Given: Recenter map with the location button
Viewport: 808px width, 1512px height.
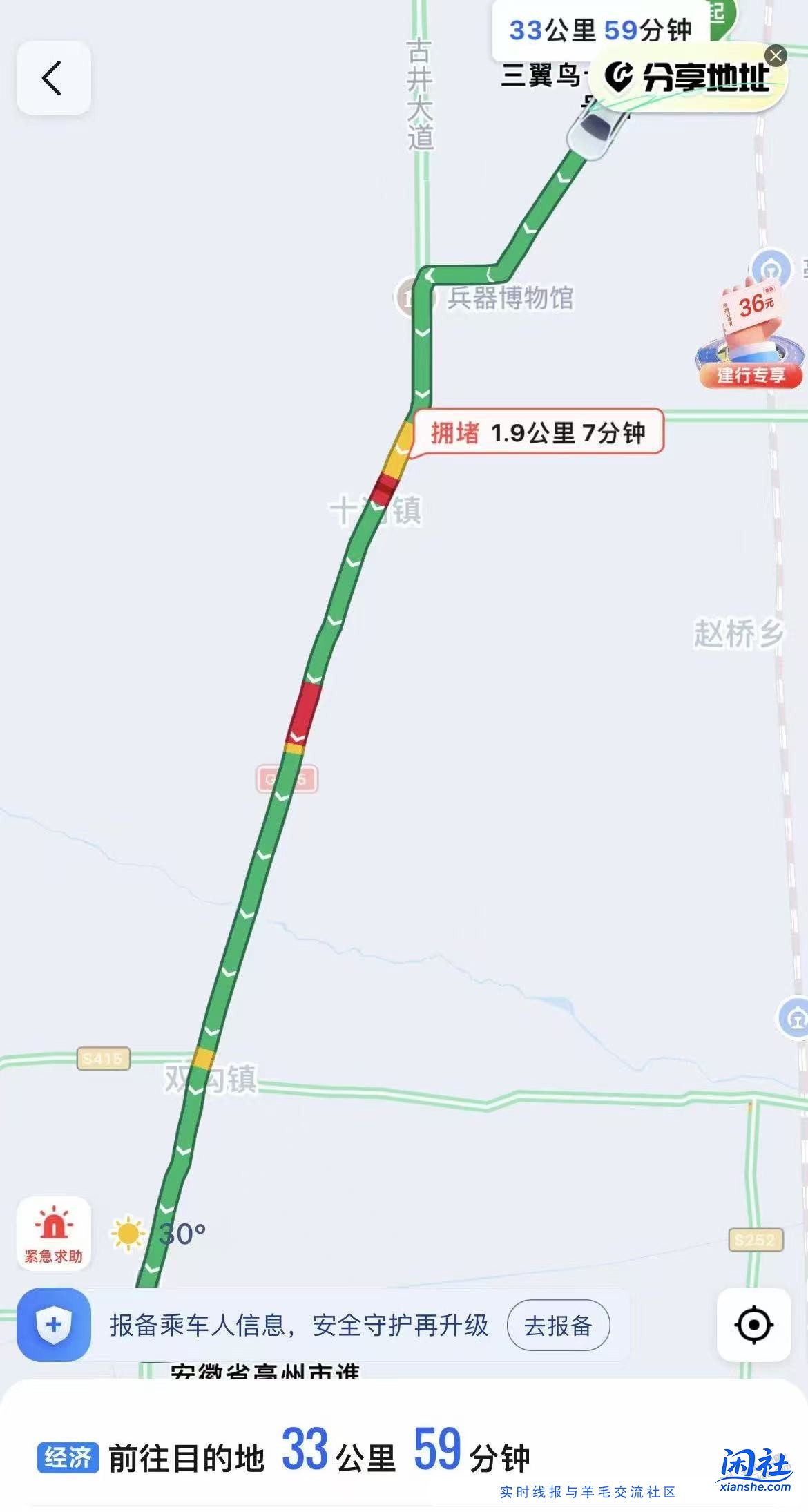Looking at the screenshot, I should 753,1325.
